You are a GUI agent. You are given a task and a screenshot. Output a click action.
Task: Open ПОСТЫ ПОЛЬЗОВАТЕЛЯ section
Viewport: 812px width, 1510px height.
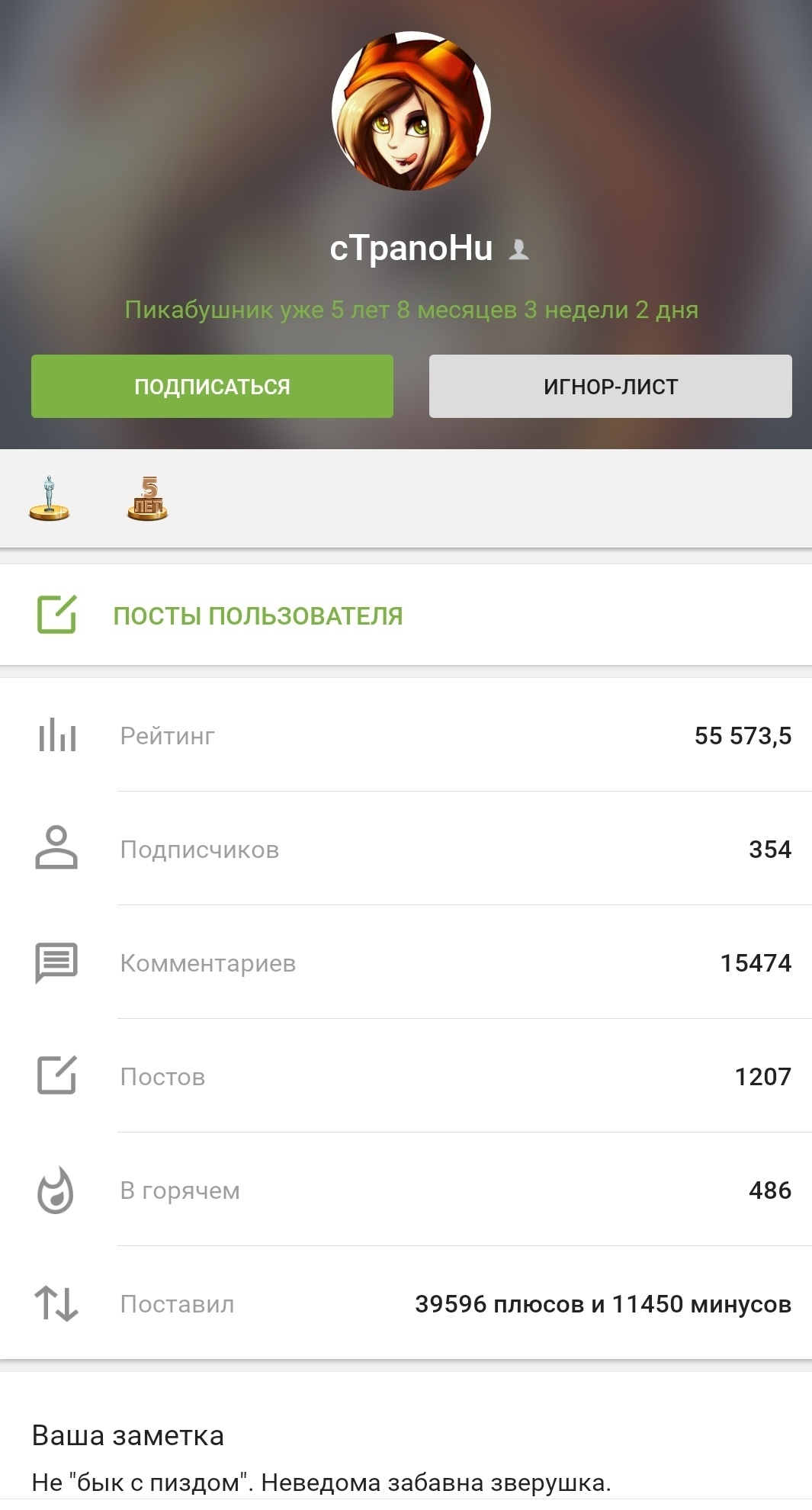point(258,615)
